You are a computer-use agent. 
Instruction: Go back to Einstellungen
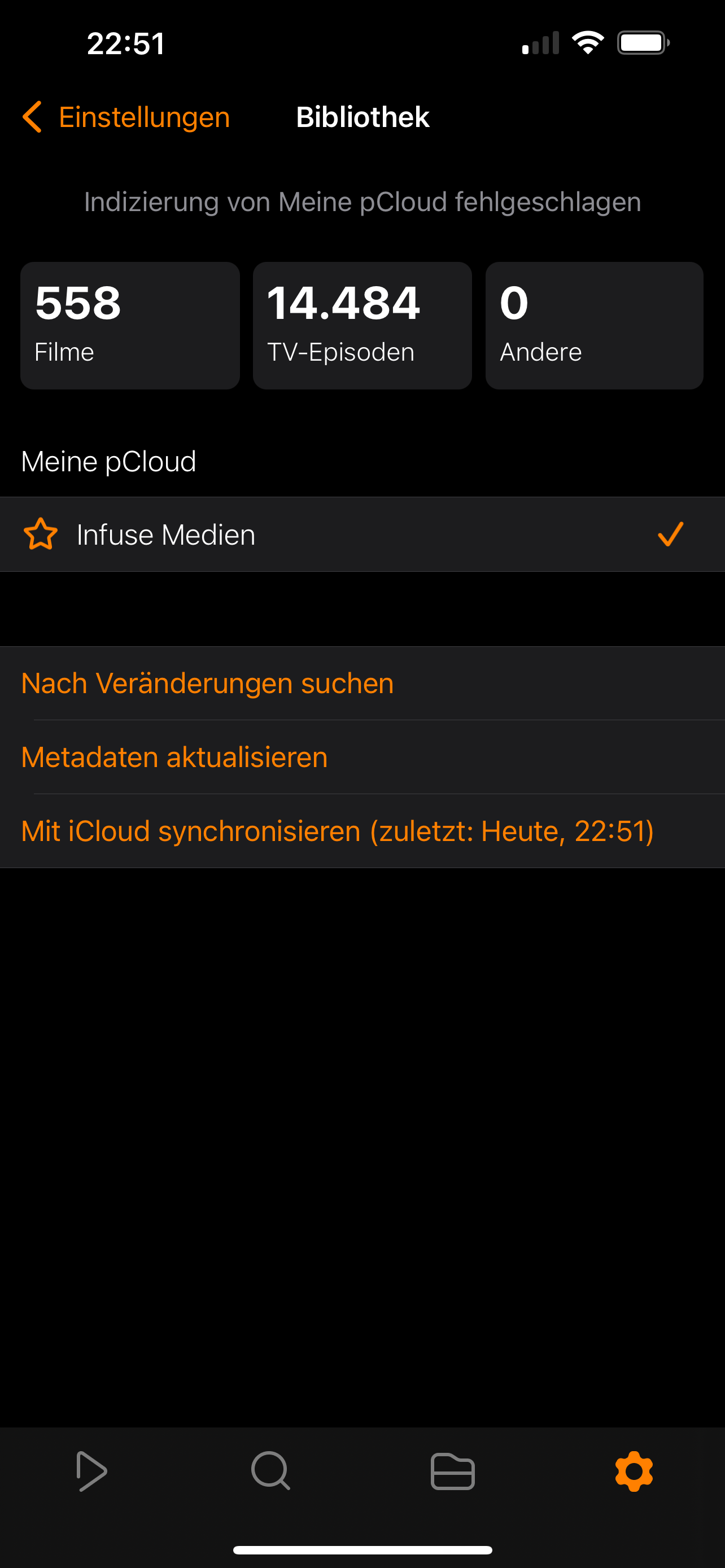coord(126,117)
